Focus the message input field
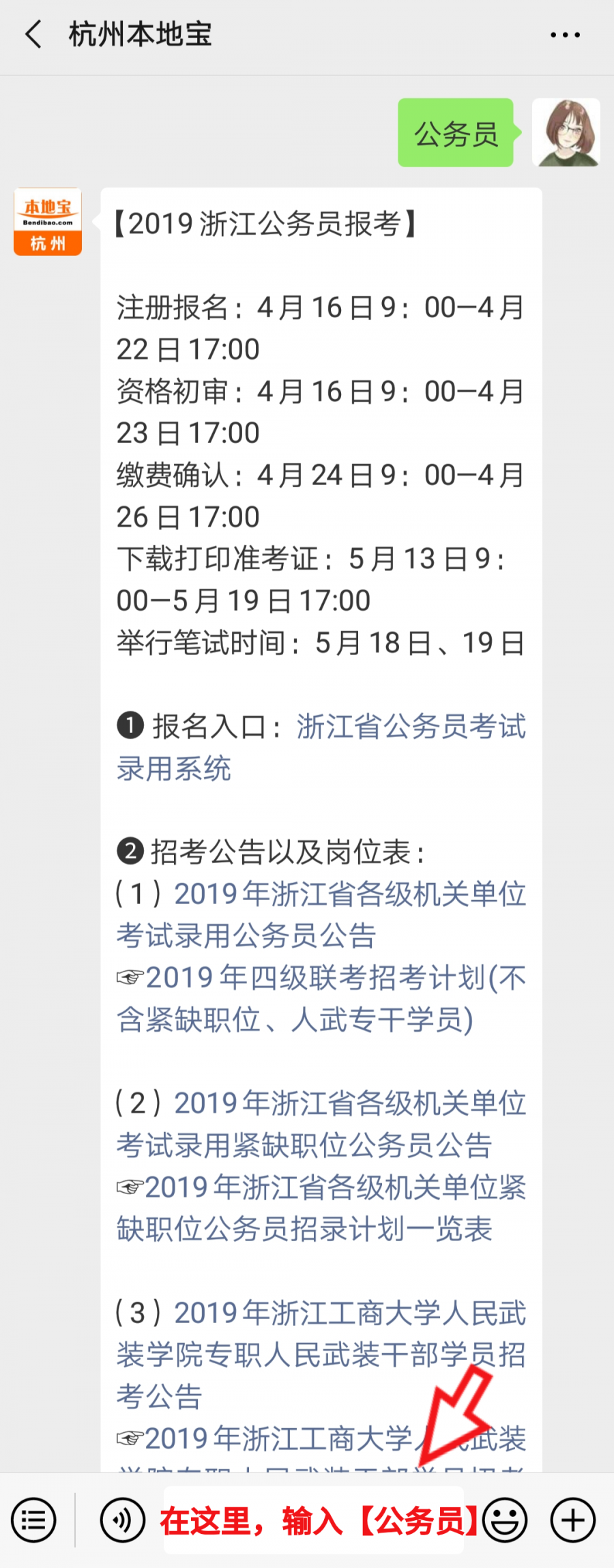Image resolution: width=614 pixels, height=1568 pixels. pos(314,1520)
